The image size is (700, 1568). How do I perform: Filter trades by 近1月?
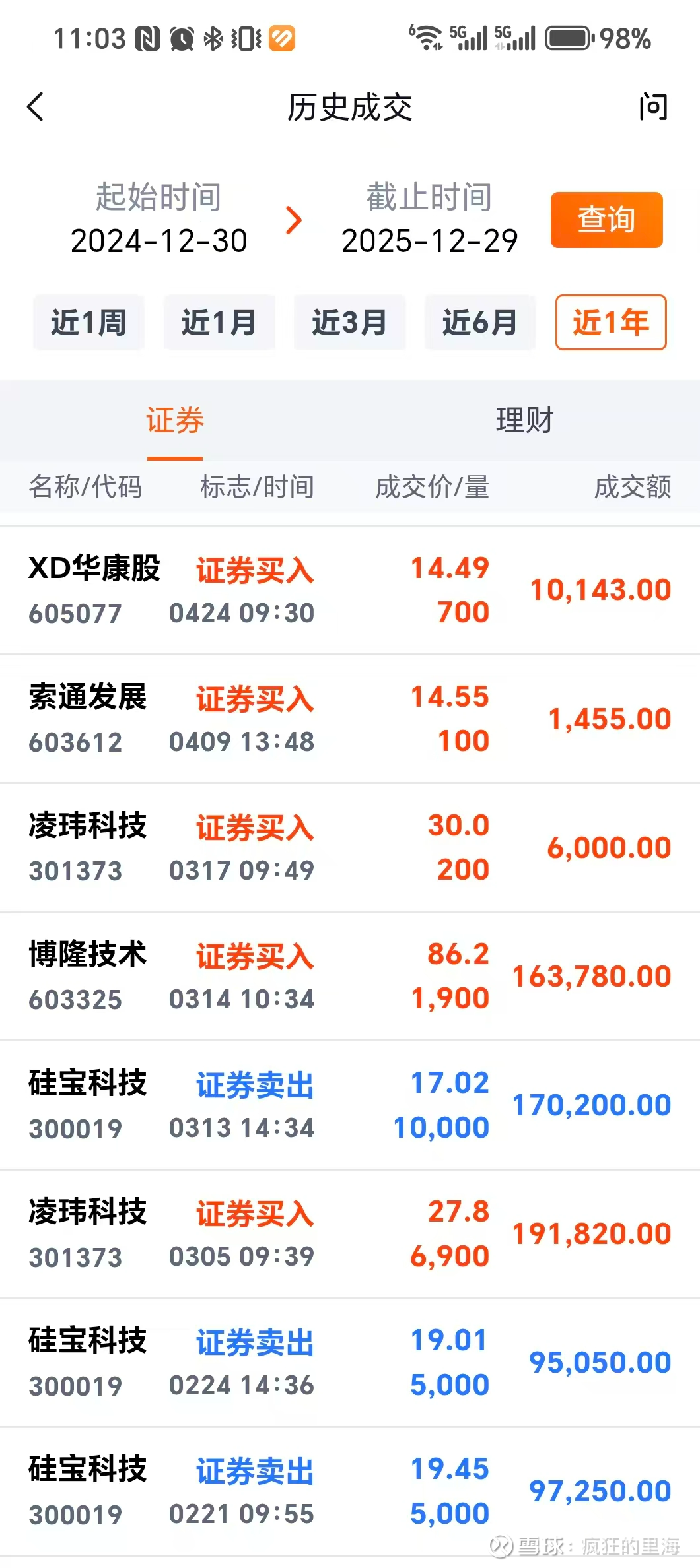(x=219, y=323)
